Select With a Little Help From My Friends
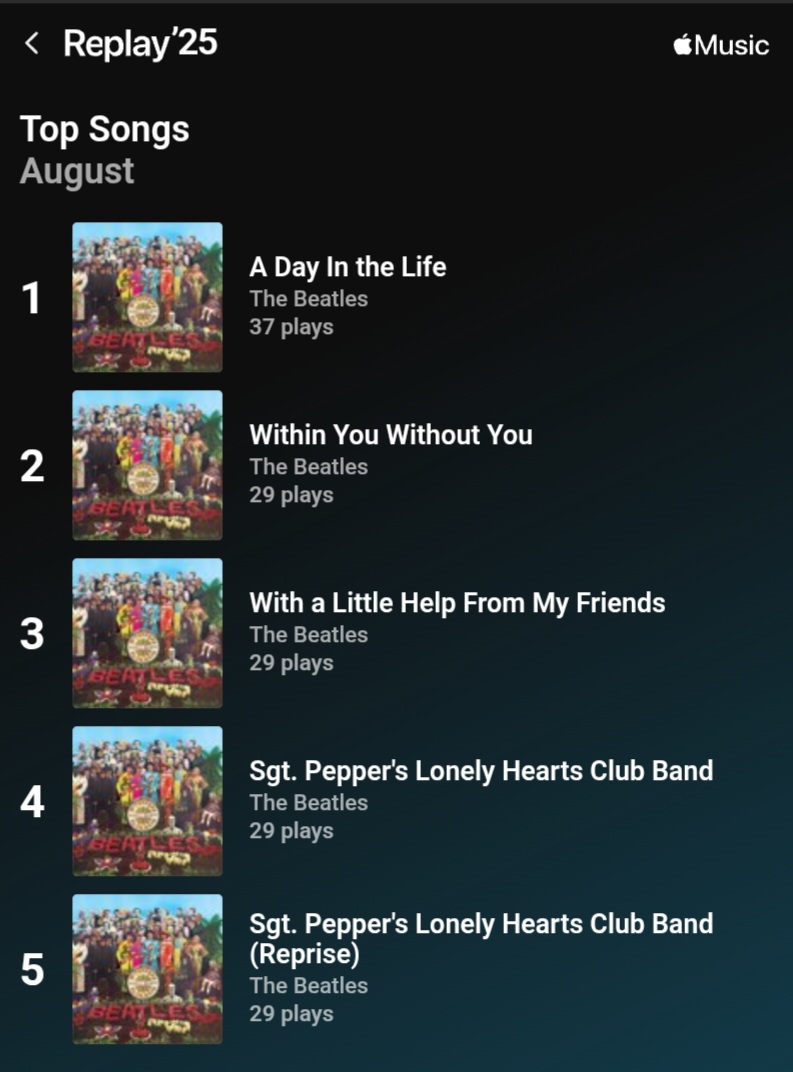Image resolution: width=793 pixels, height=1072 pixels. (x=456, y=604)
